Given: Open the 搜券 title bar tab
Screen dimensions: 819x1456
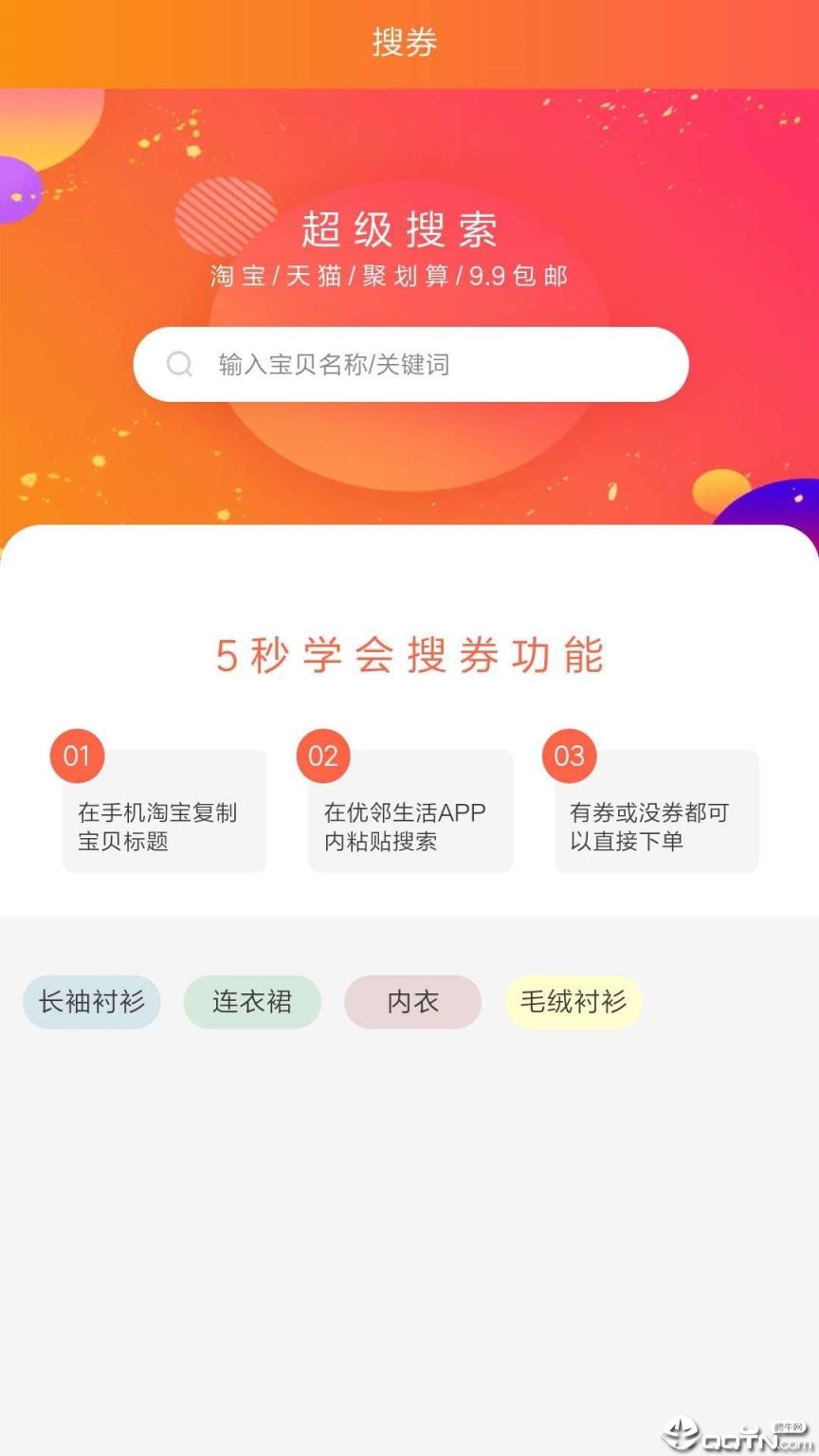Looking at the screenshot, I should pos(408,43).
